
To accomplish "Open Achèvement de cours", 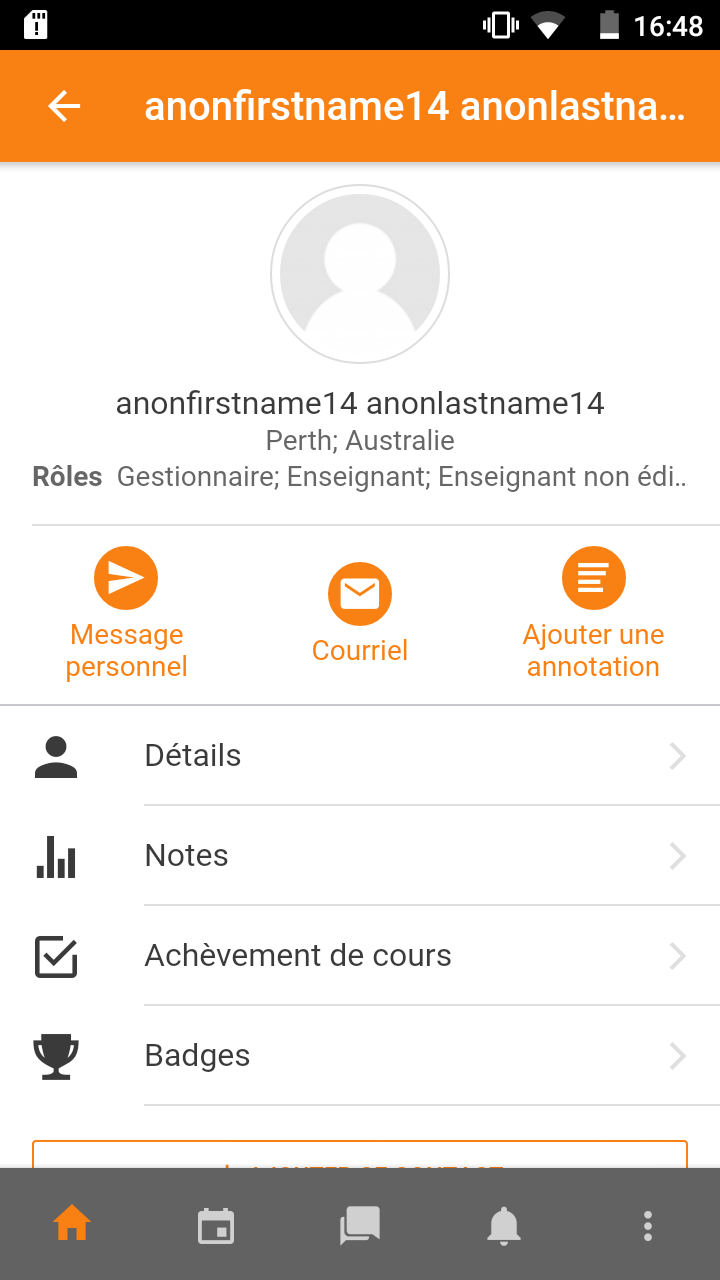I will 360,956.
